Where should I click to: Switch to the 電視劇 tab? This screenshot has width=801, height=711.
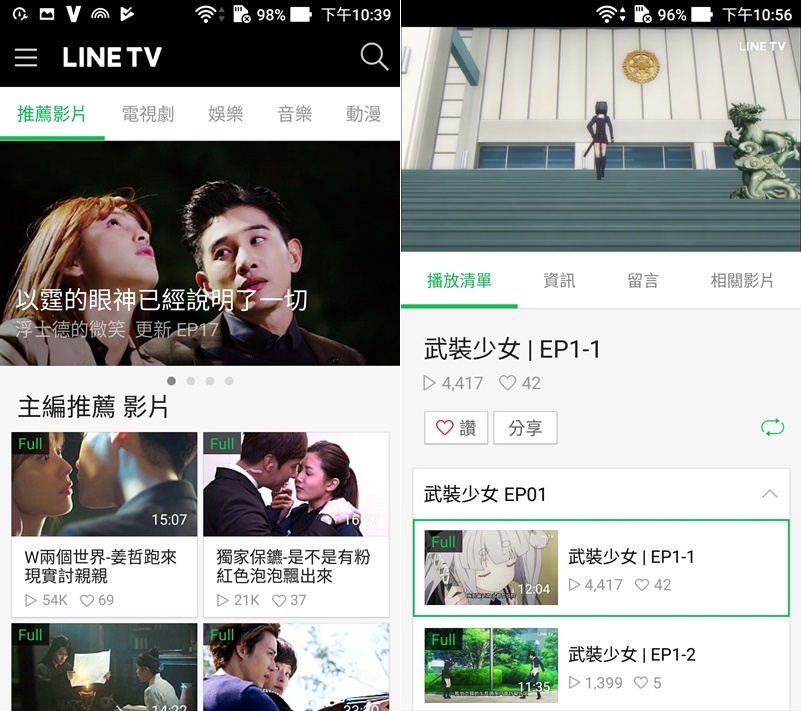(148, 114)
